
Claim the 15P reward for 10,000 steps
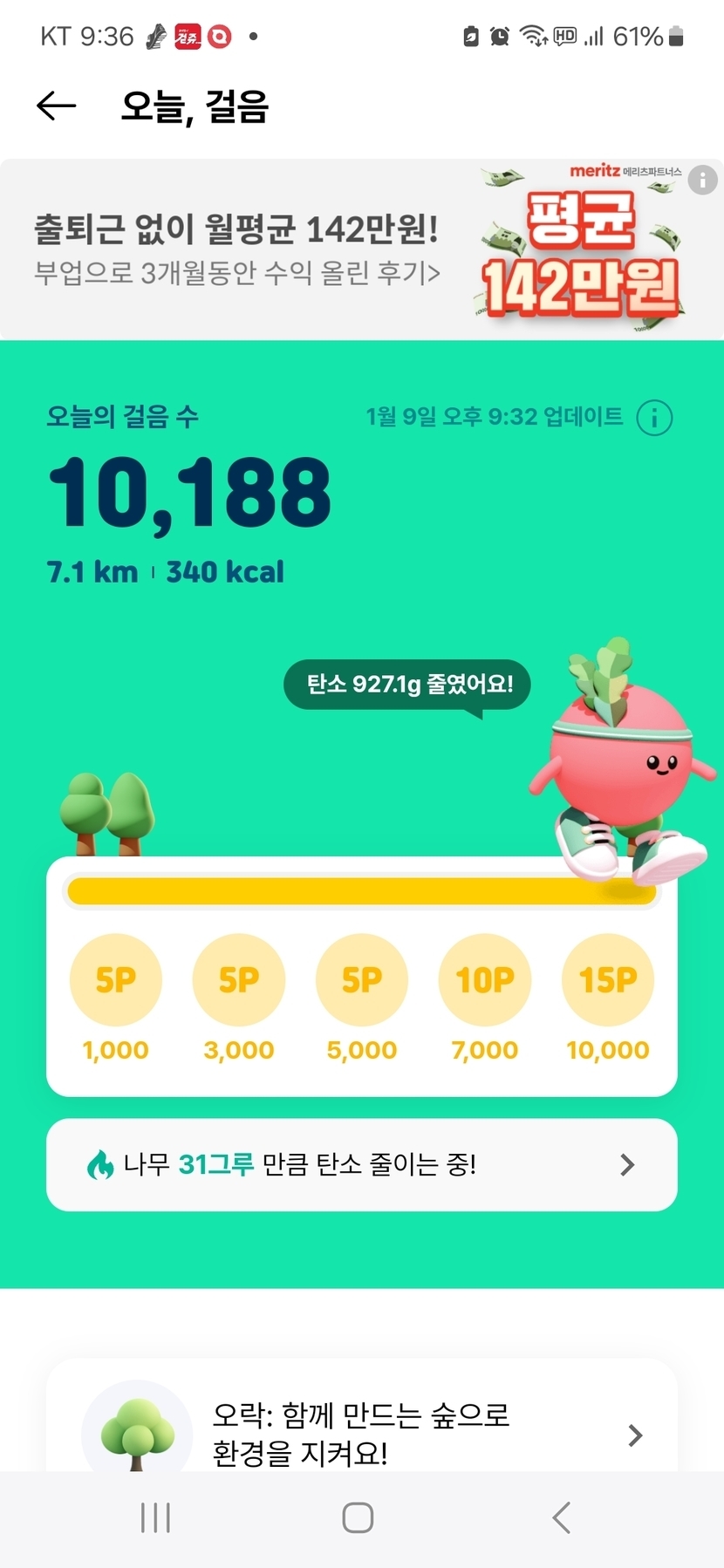pyautogui.click(x=608, y=979)
